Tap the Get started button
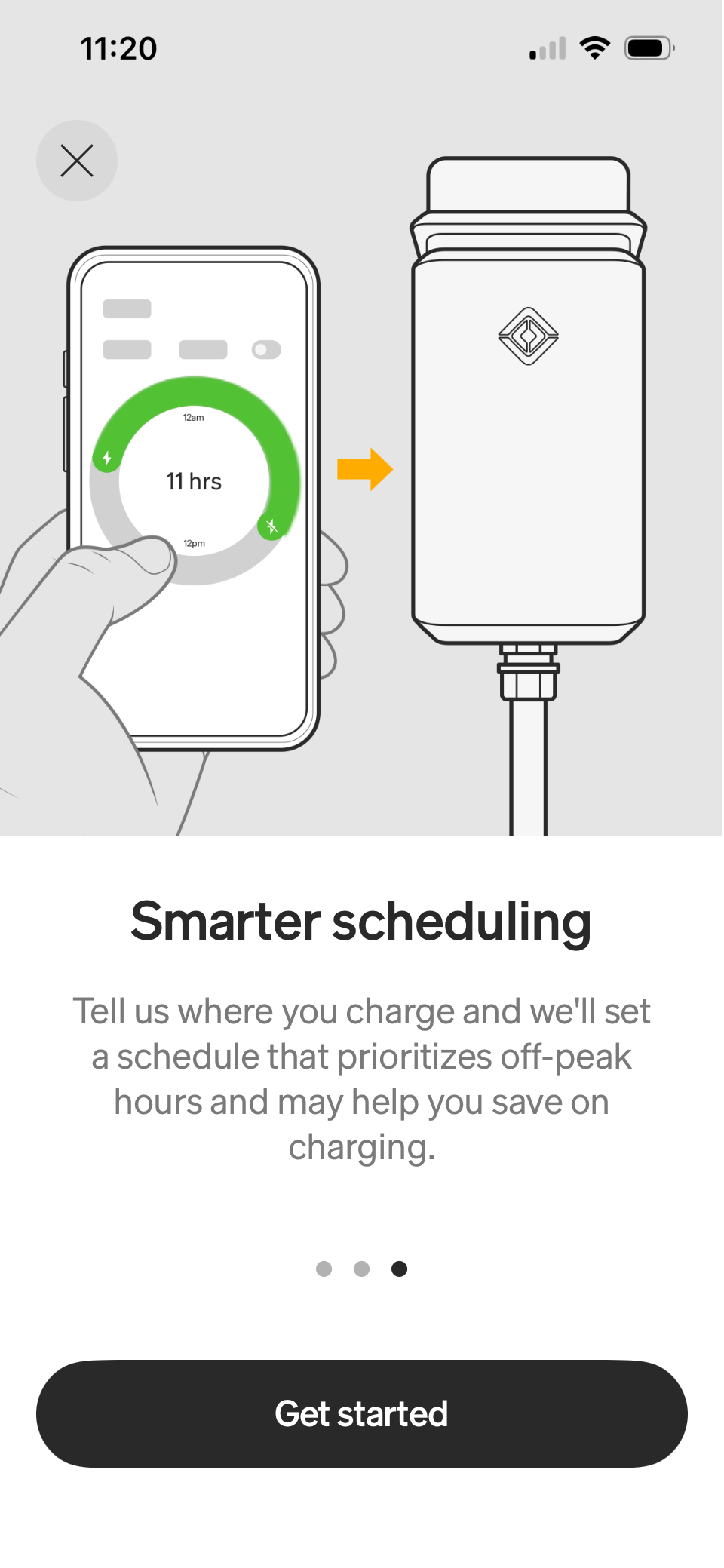 point(362,1413)
